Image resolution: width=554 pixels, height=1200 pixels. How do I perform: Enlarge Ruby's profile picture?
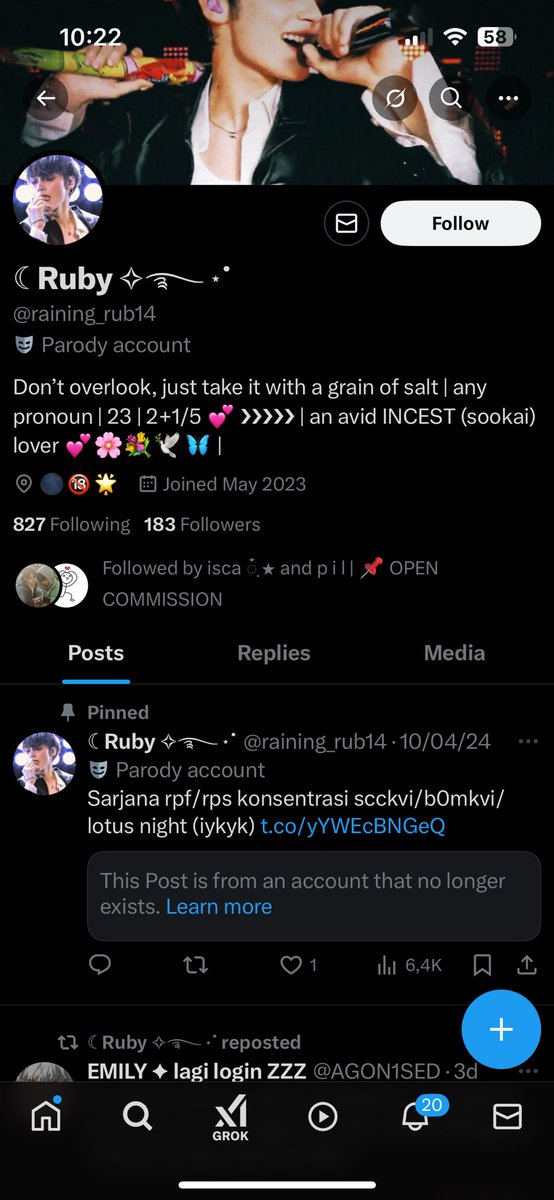click(58, 199)
